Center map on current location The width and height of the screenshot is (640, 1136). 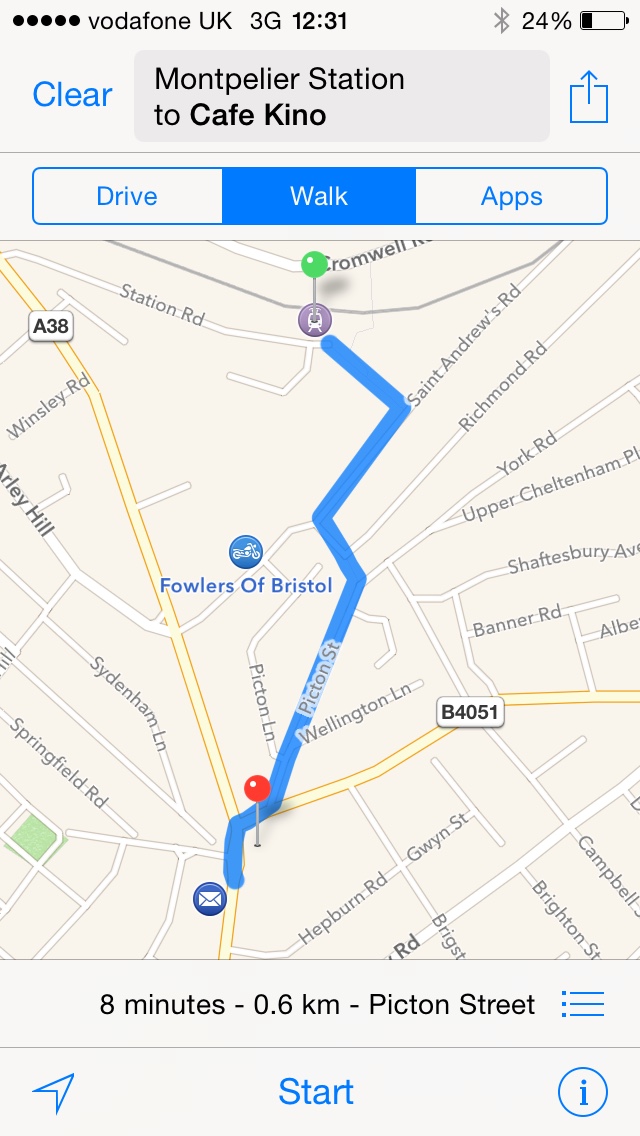(x=53, y=1093)
